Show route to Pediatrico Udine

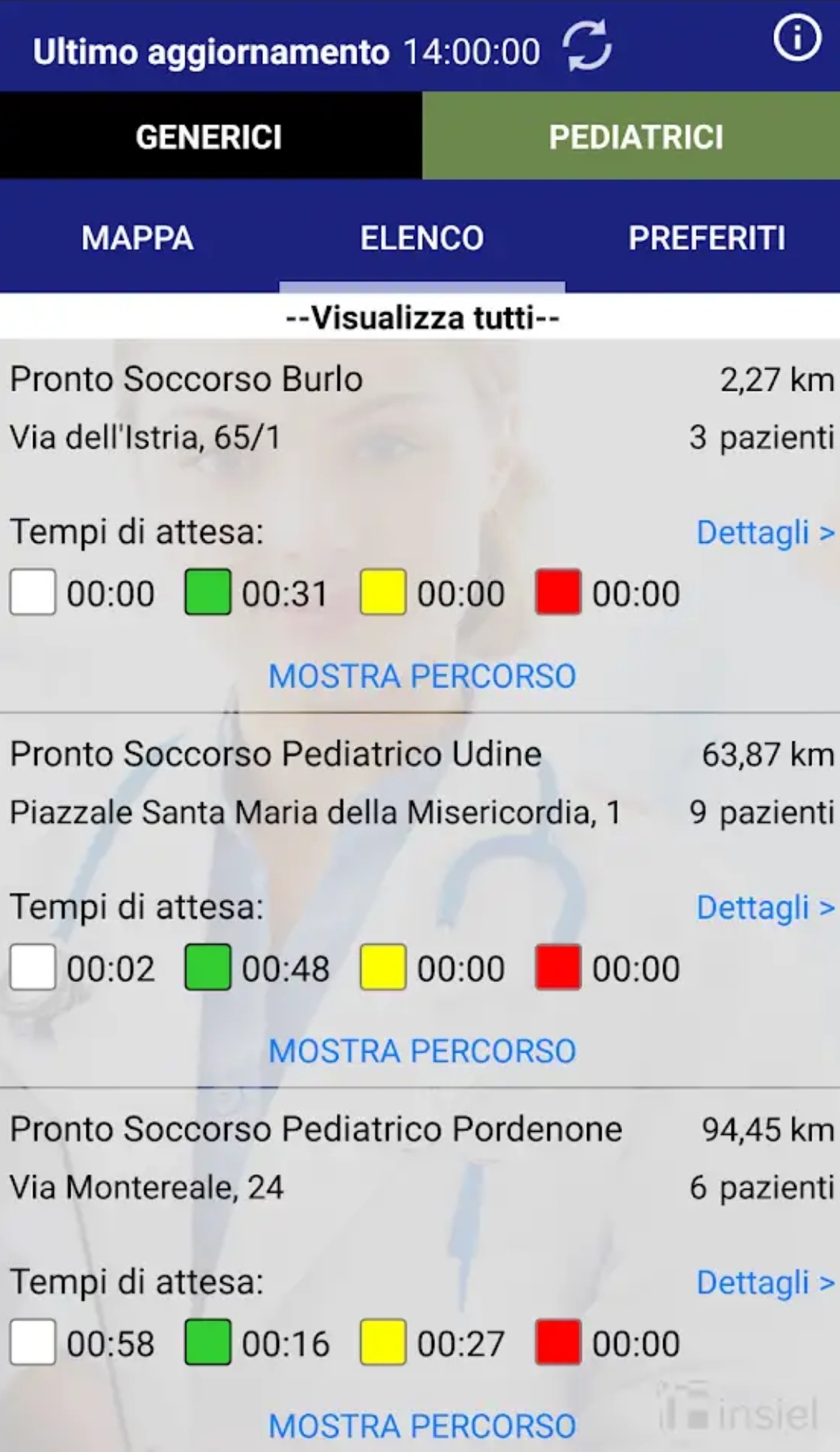click(x=422, y=1051)
